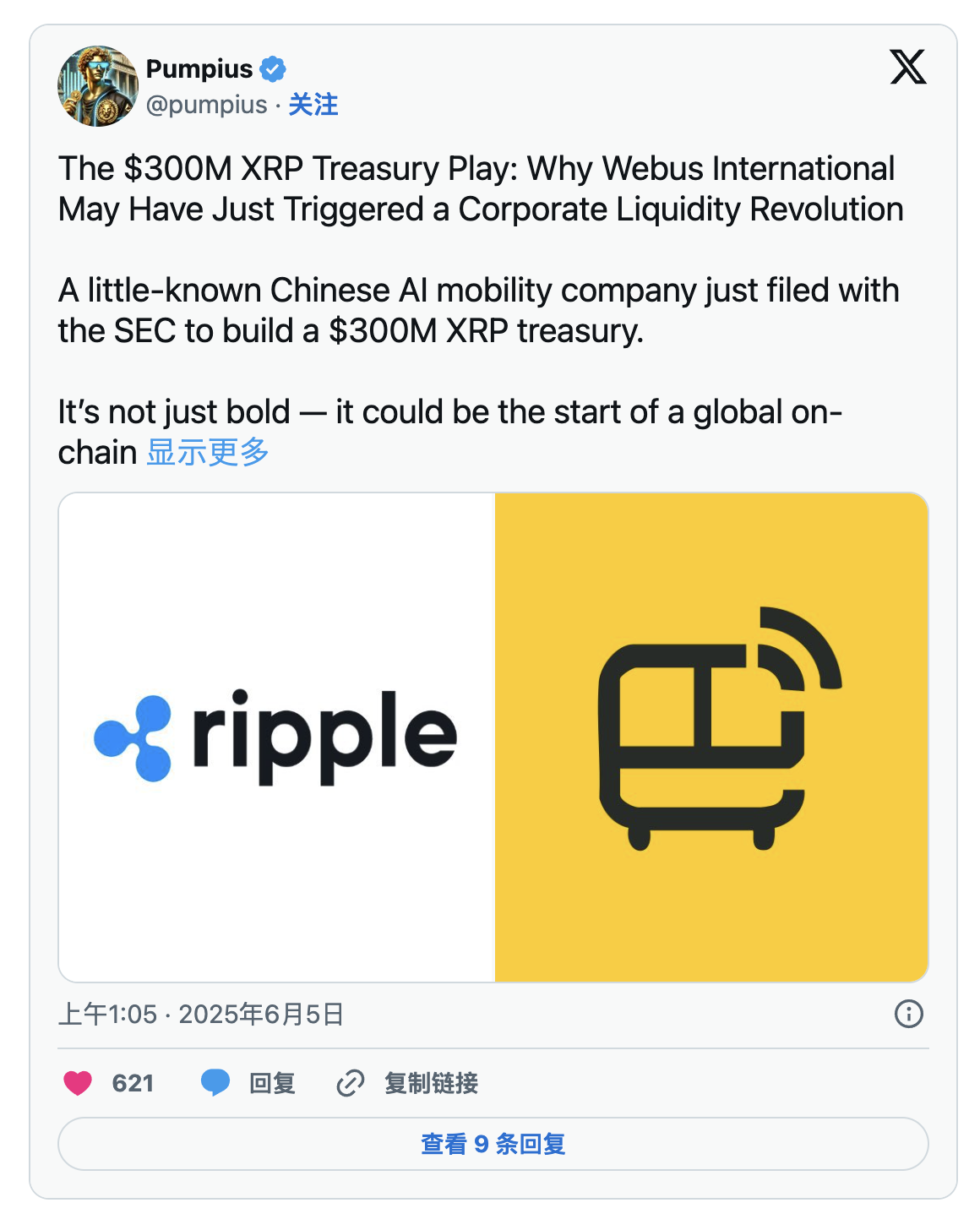980x1230 pixels.
Task: Expand tweet with 显示更多
Action: pyautogui.click(x=208, y=453)
